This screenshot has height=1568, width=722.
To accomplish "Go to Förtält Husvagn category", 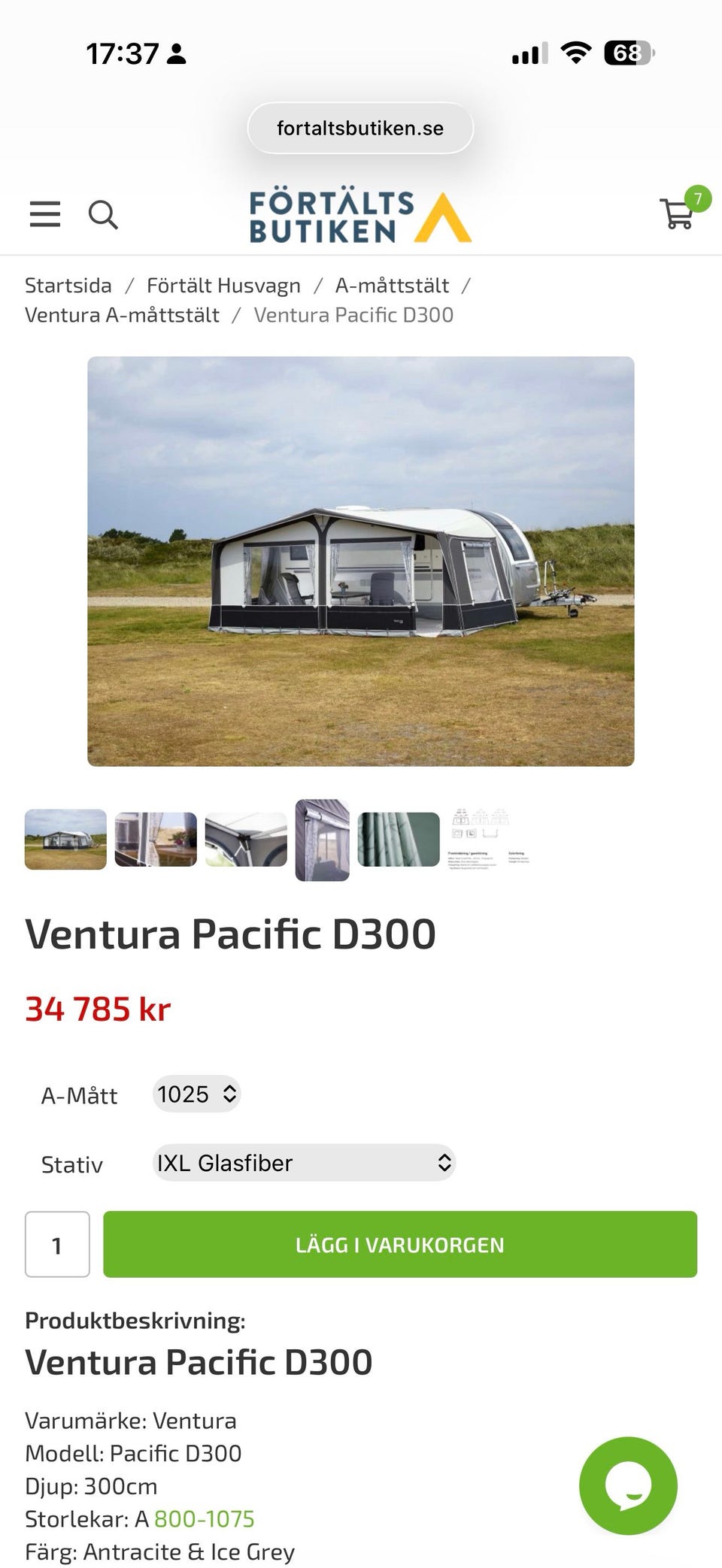I will [225, 285].
